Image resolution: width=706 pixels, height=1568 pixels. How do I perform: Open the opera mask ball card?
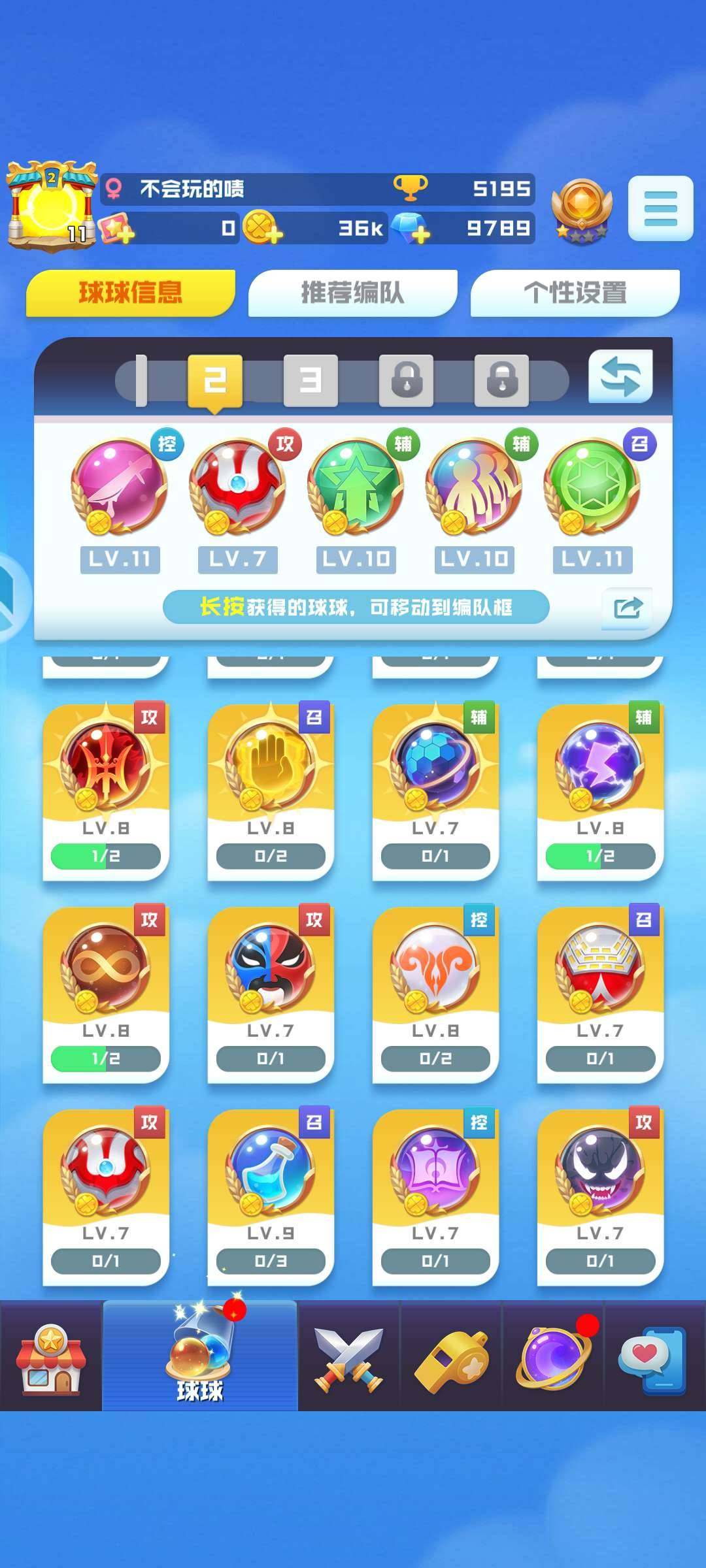tap(271, 993)
